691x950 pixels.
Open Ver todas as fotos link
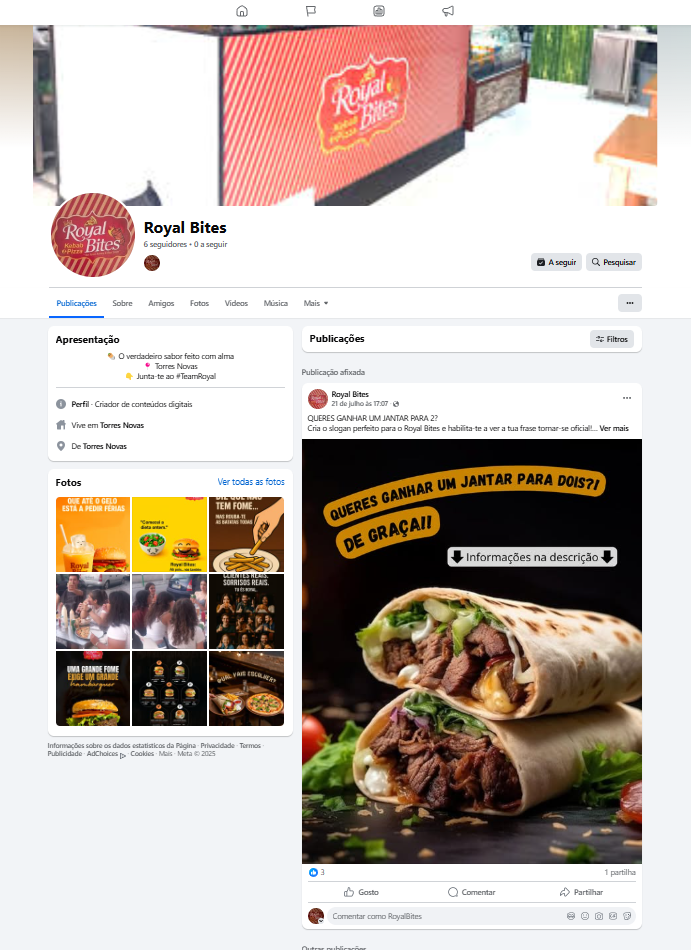tap(251, 482)
